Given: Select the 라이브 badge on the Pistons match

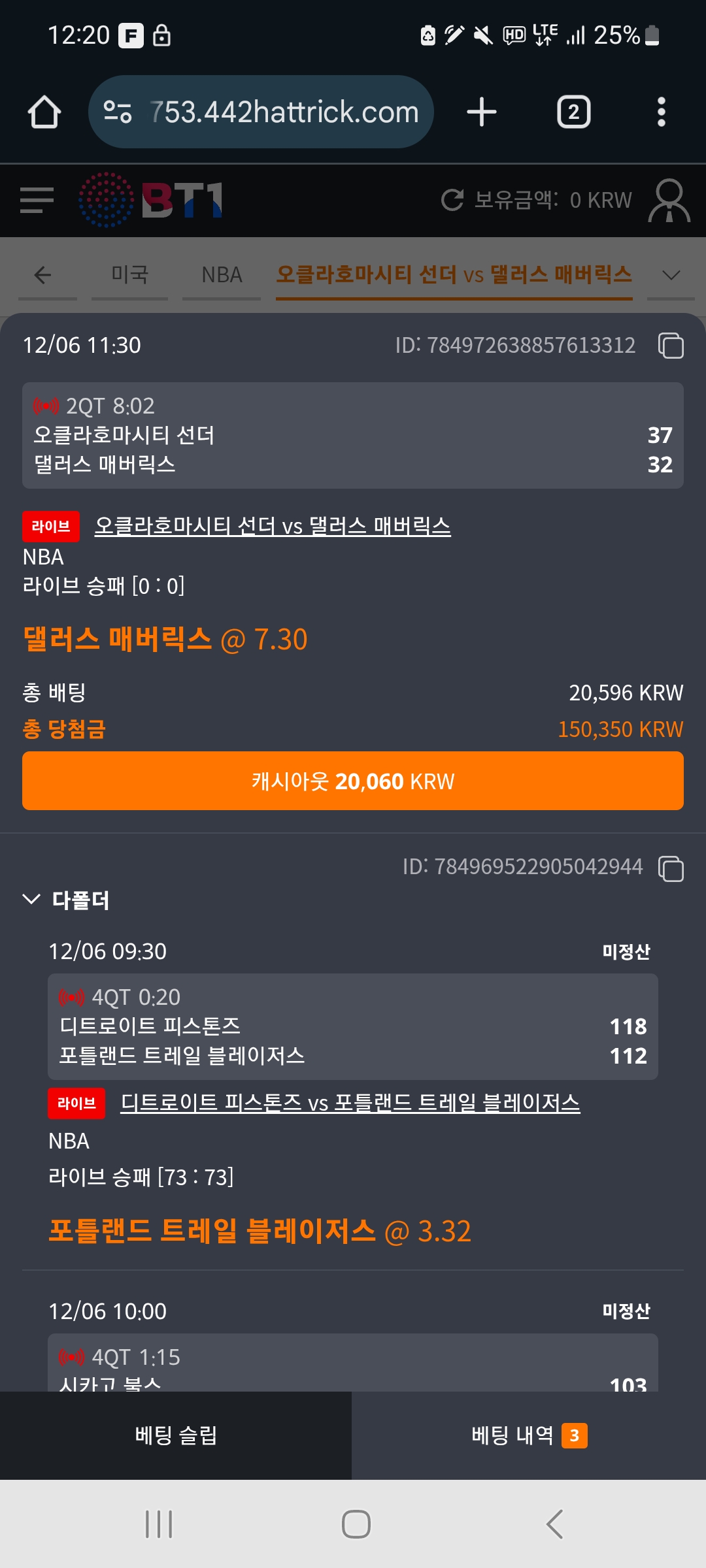Looking at the screenshot, I should pos(76,1104).
